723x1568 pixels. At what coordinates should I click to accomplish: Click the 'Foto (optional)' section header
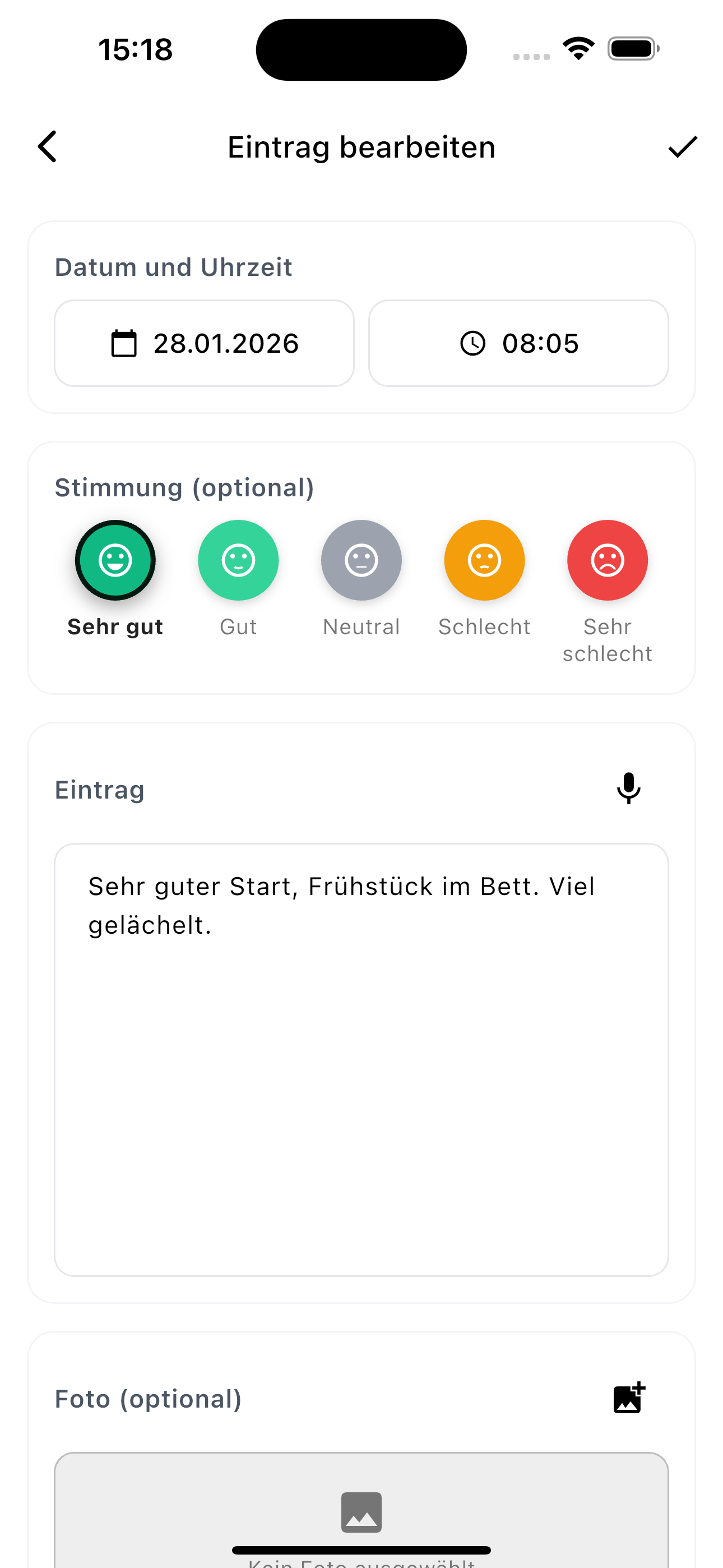[x=147, y=1398]
